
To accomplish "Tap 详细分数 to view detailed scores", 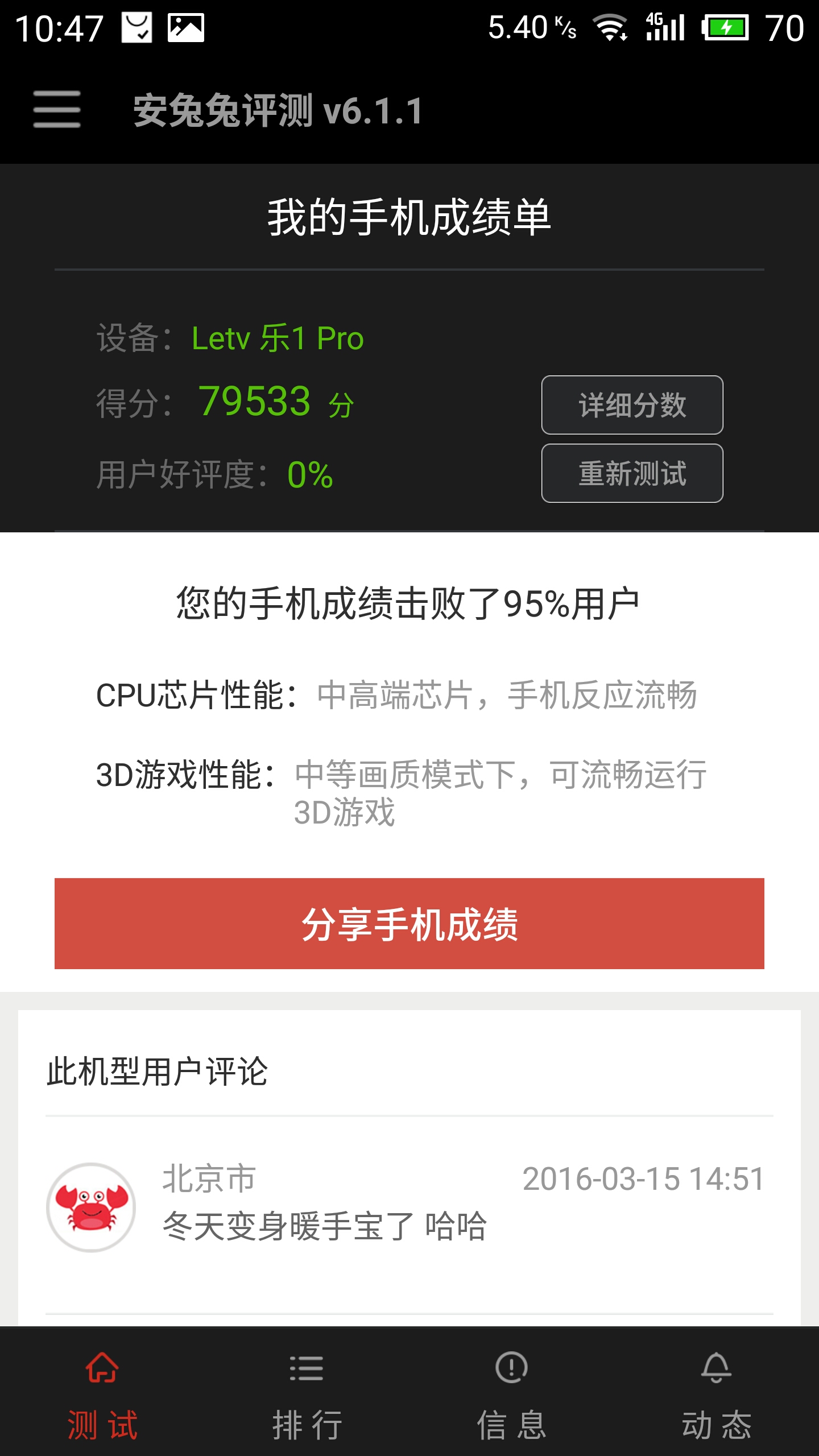I will [632, 405].
